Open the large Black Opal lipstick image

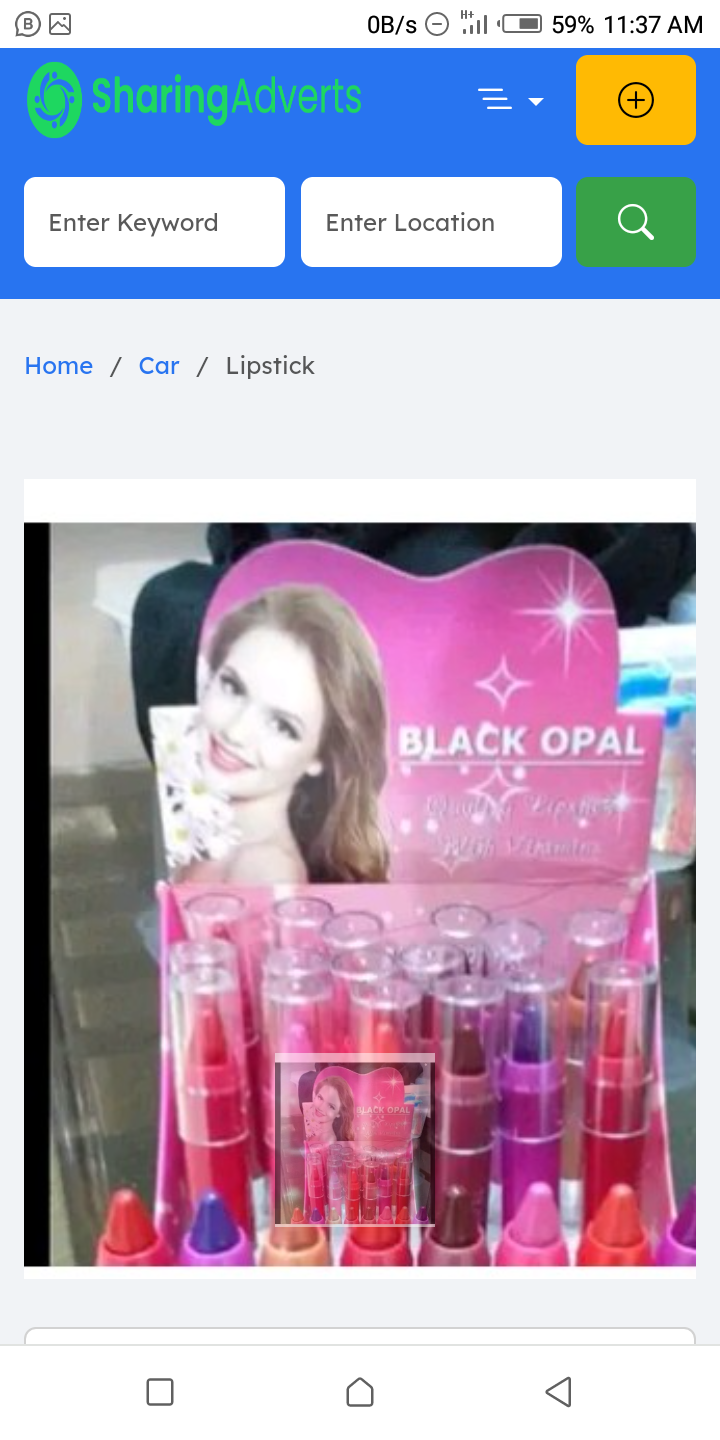[360, 800]
